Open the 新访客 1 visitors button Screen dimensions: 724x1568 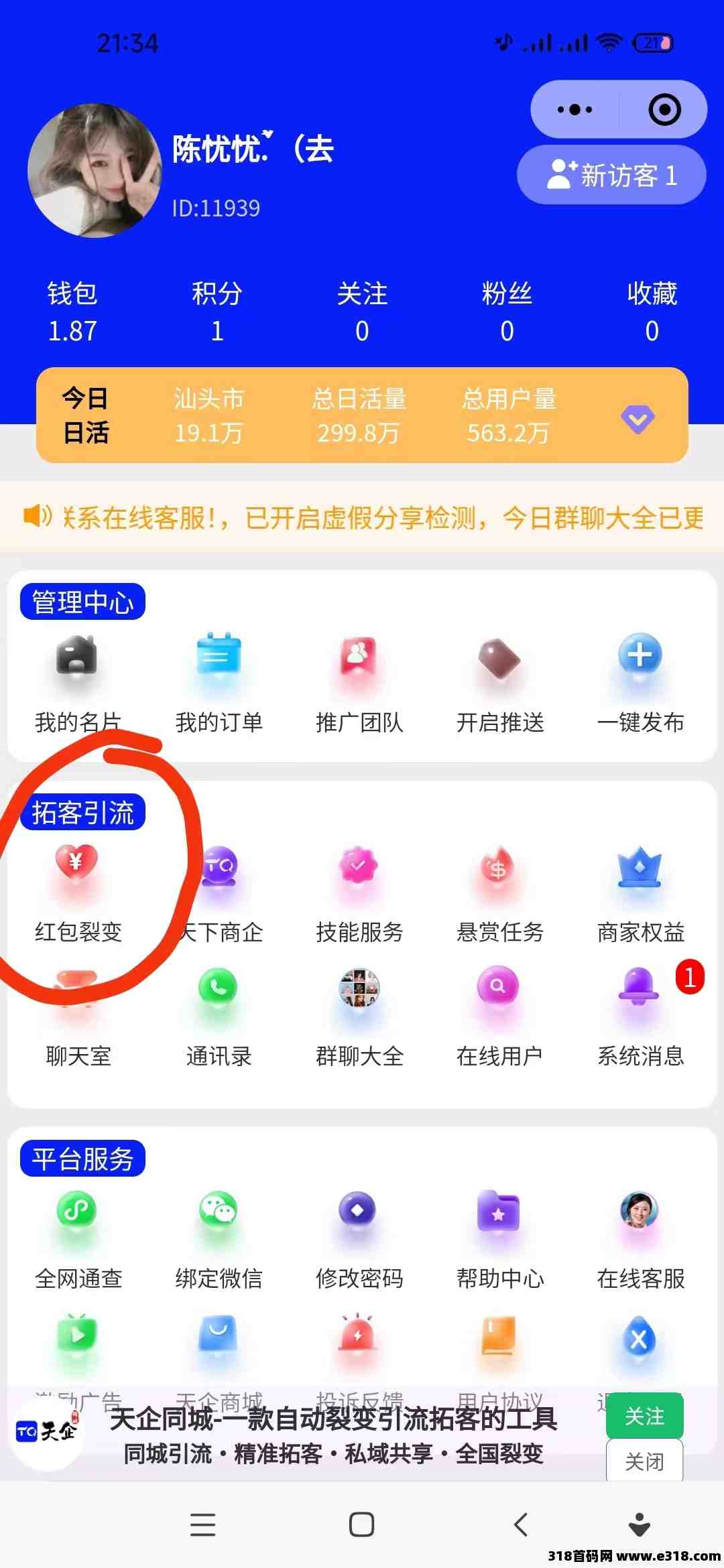[x=611, y=176]
